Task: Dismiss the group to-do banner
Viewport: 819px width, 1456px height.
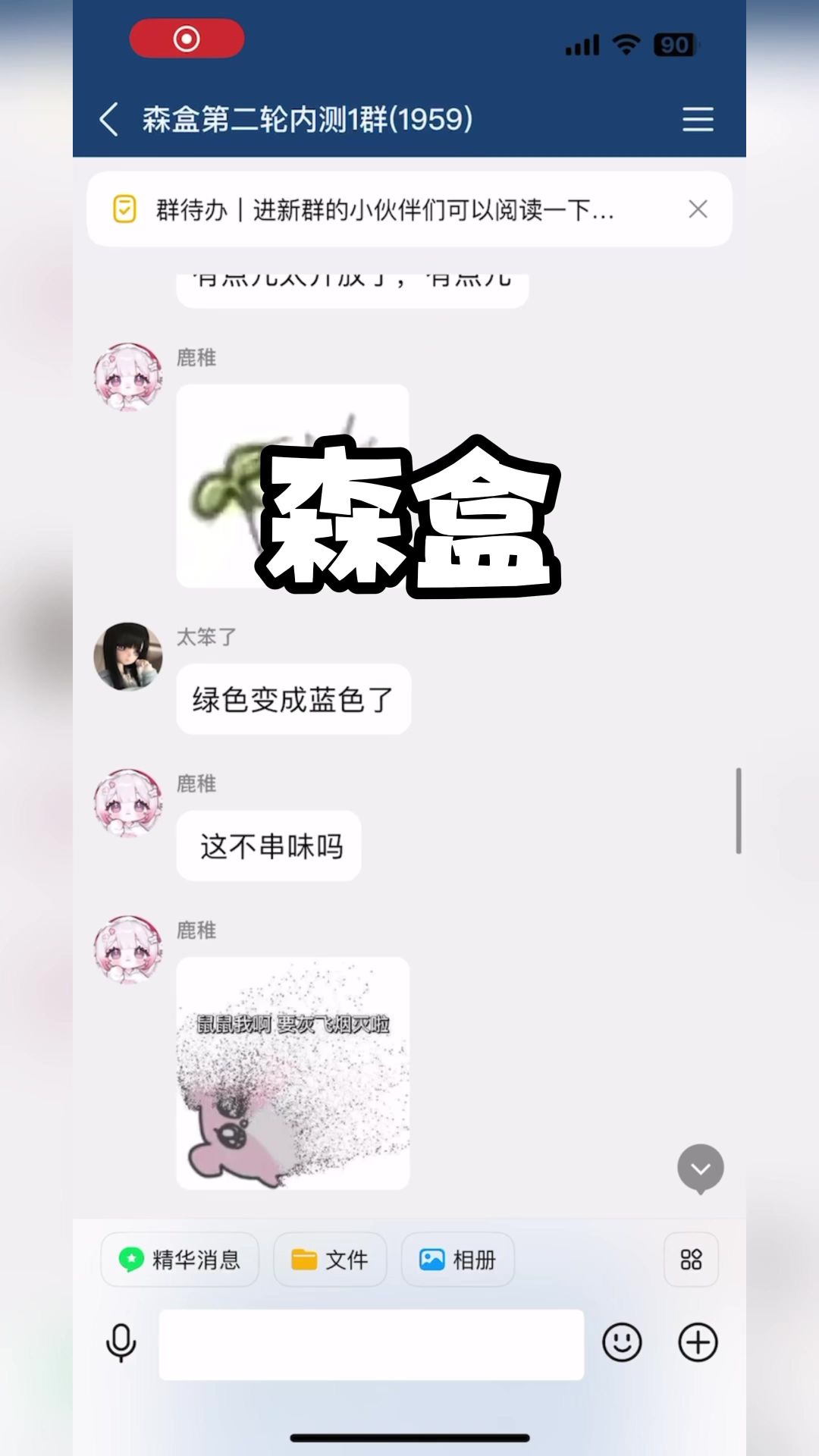Action: [x=698, y=209]
